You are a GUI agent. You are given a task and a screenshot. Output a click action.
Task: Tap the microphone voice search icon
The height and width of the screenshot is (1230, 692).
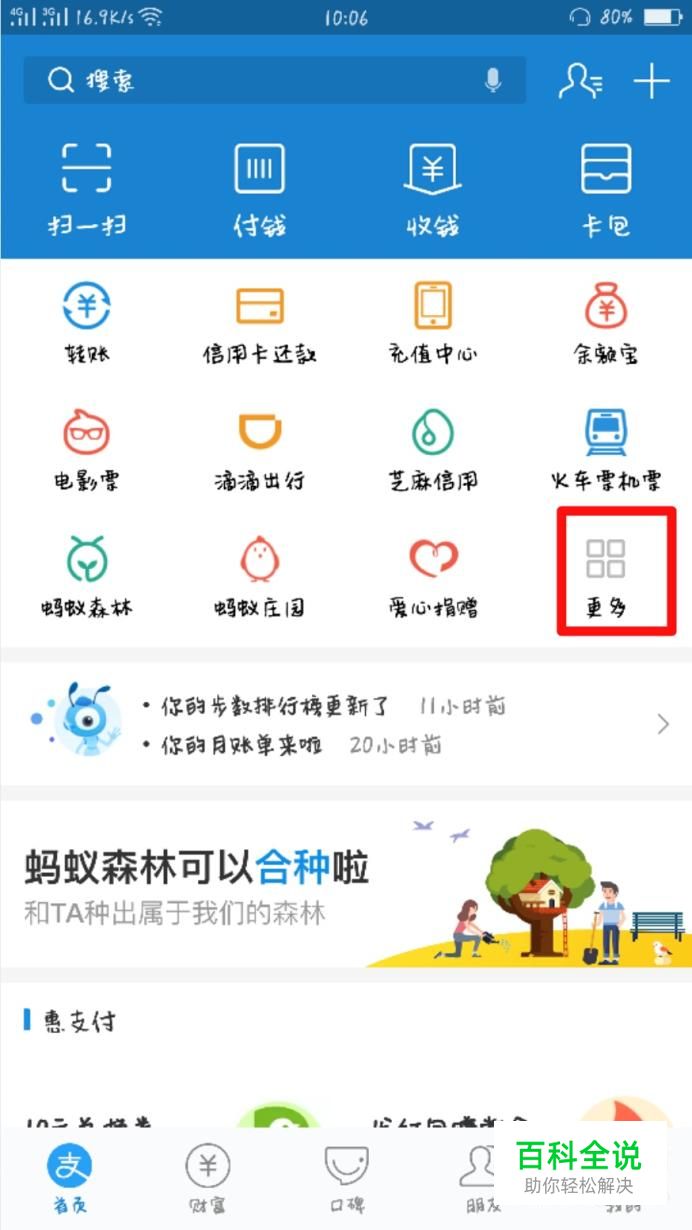coord(493,81)
